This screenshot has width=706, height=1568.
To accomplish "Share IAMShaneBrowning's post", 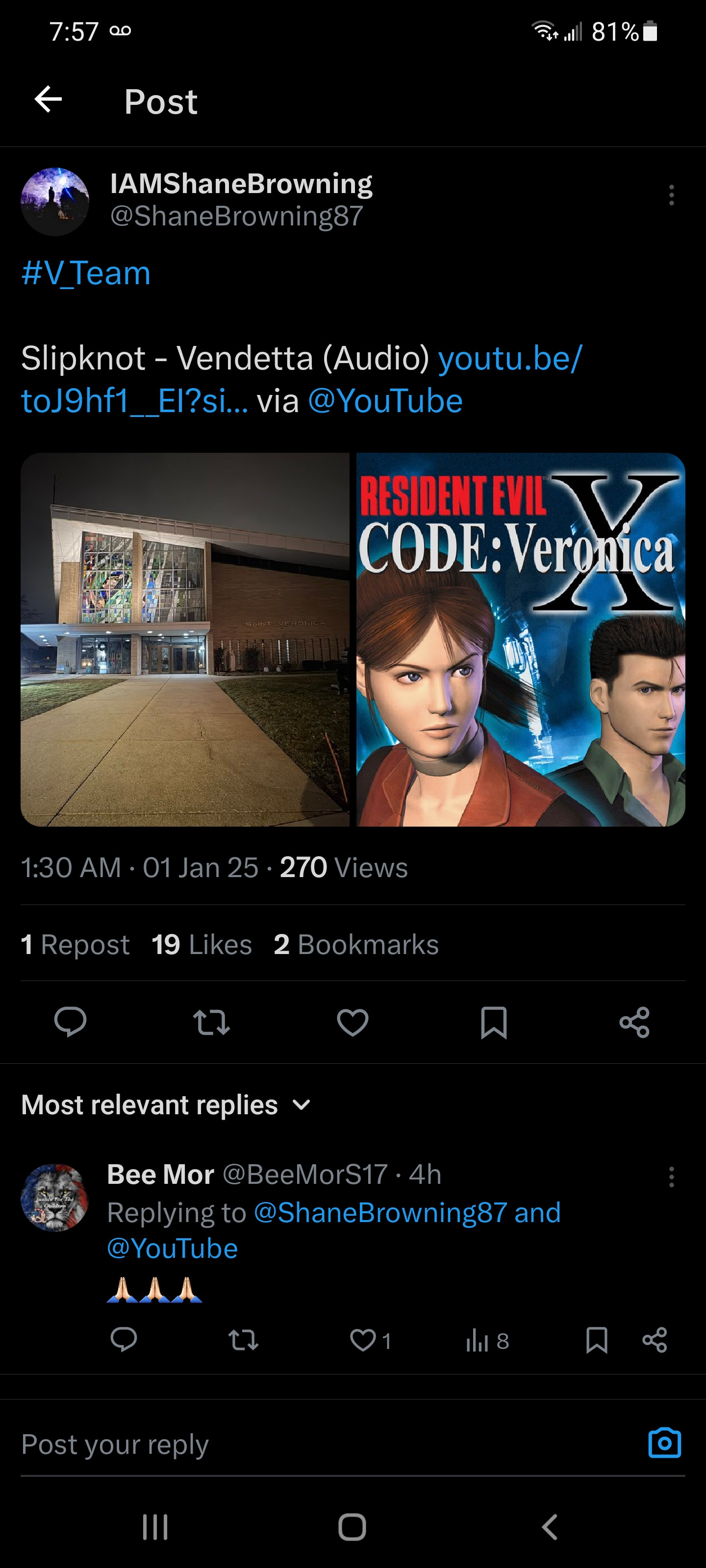I will click(634, 1022).
